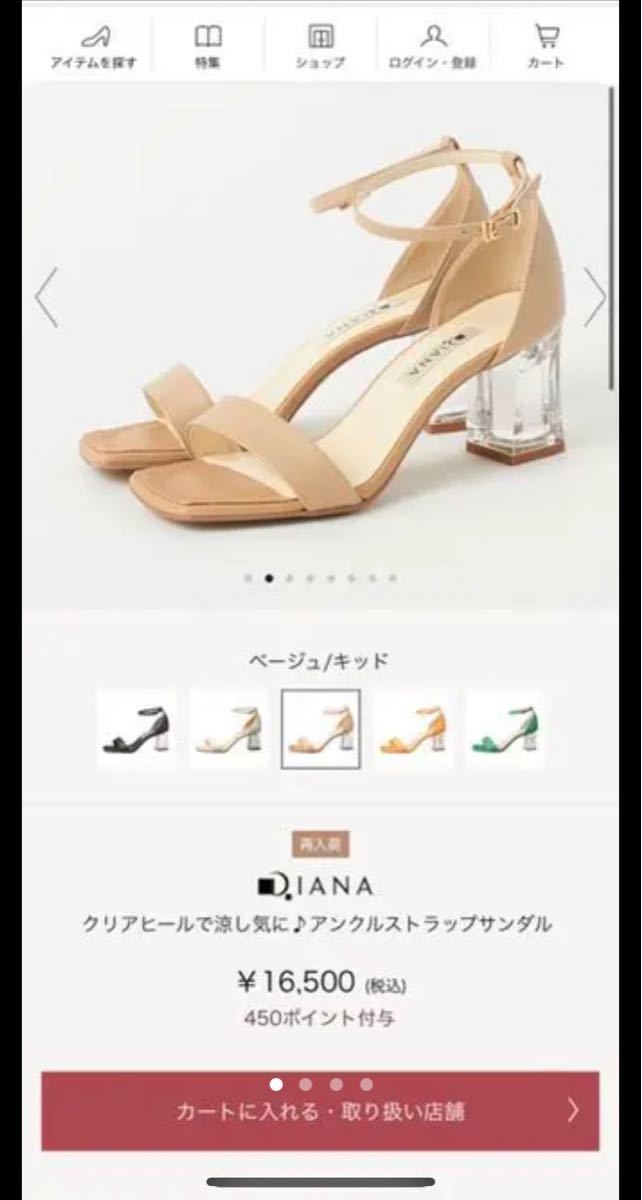The height and width of the screenshot is (1200, 642).
Task: Select the black sandal color
Action: tap(137, 729)
